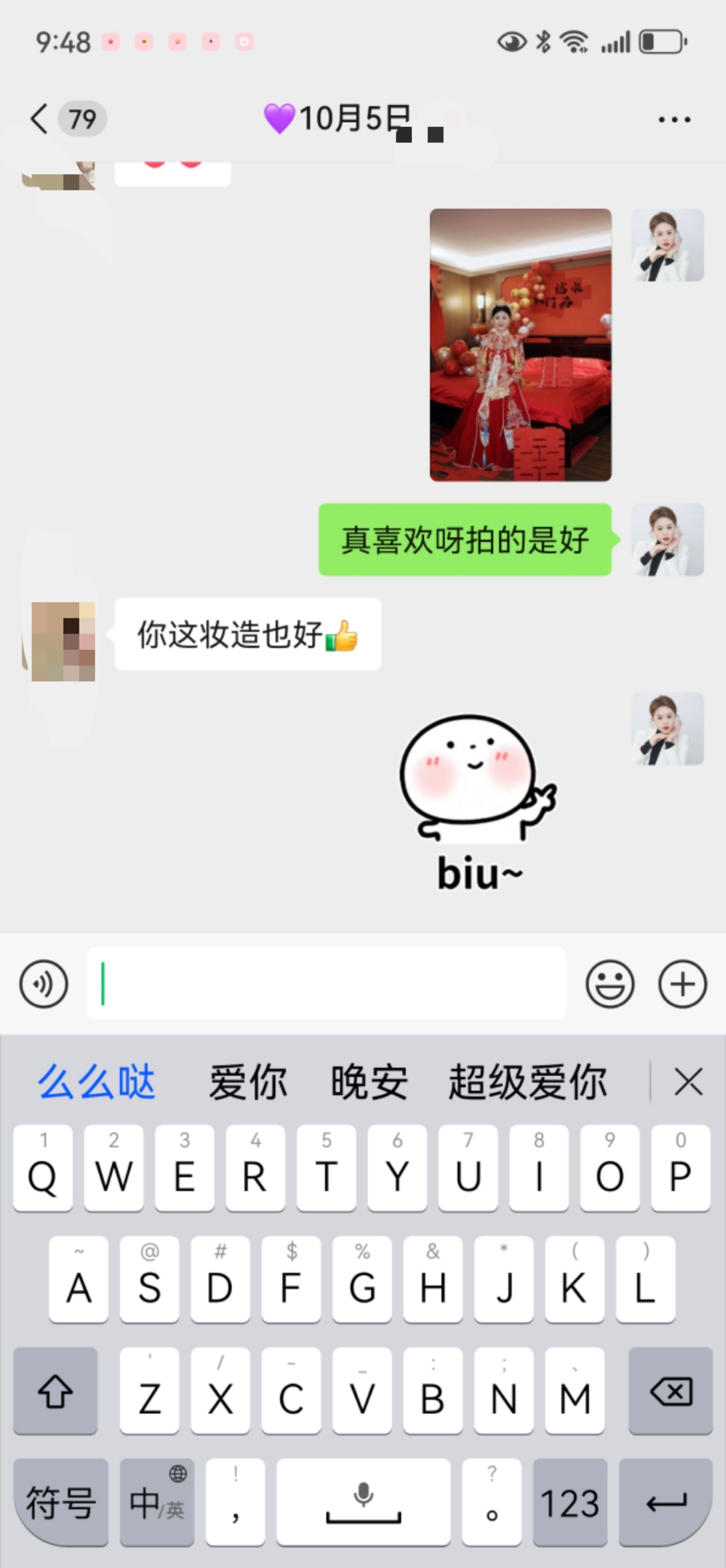Open the three-dot chat options menu
This screenshot has height=1568, width=726.
674,119
